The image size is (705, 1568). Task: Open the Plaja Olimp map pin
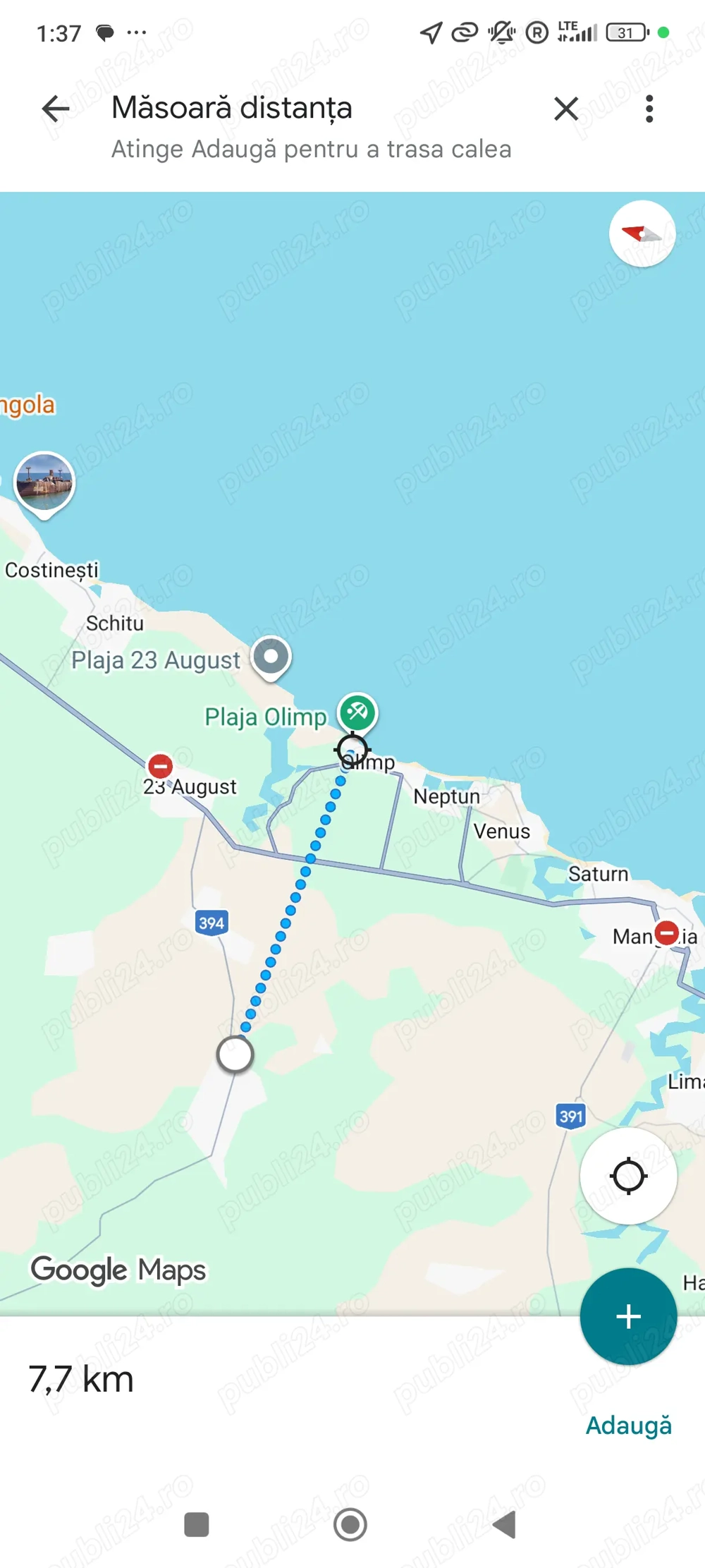(x=357, y=712)
